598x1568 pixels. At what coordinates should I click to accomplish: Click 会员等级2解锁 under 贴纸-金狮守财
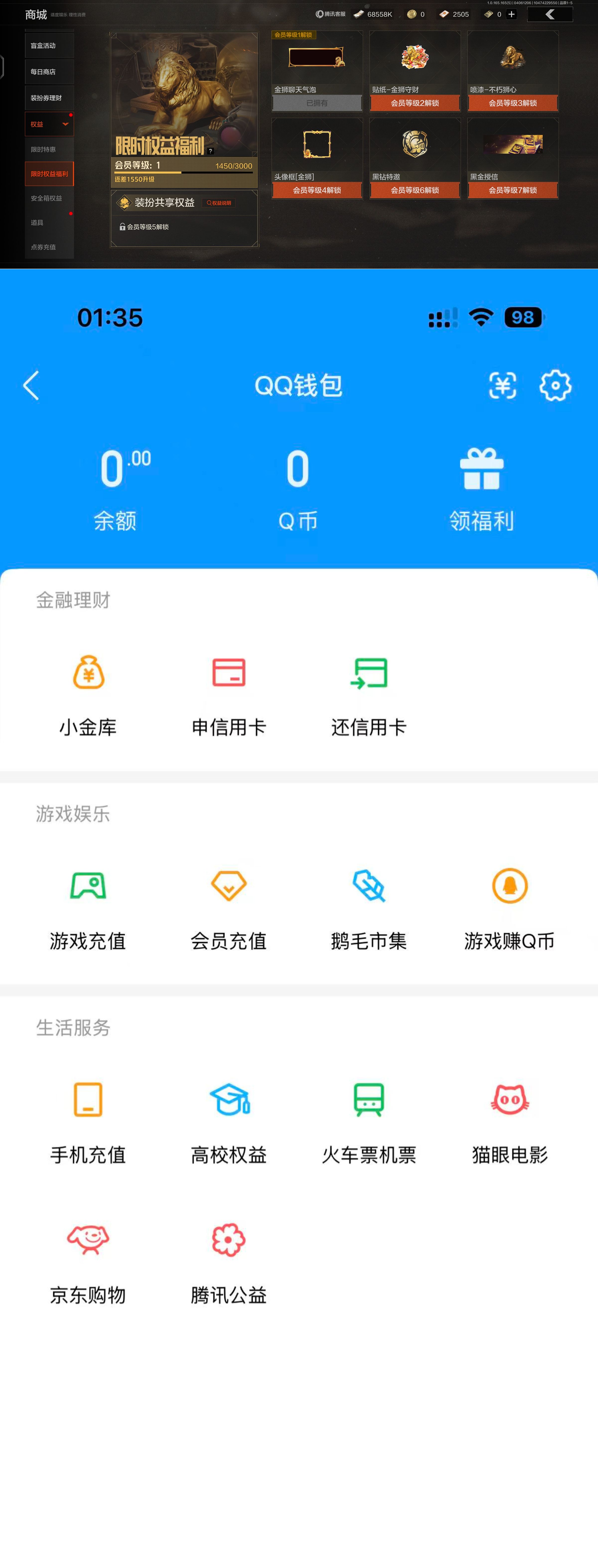click(415, 104)
